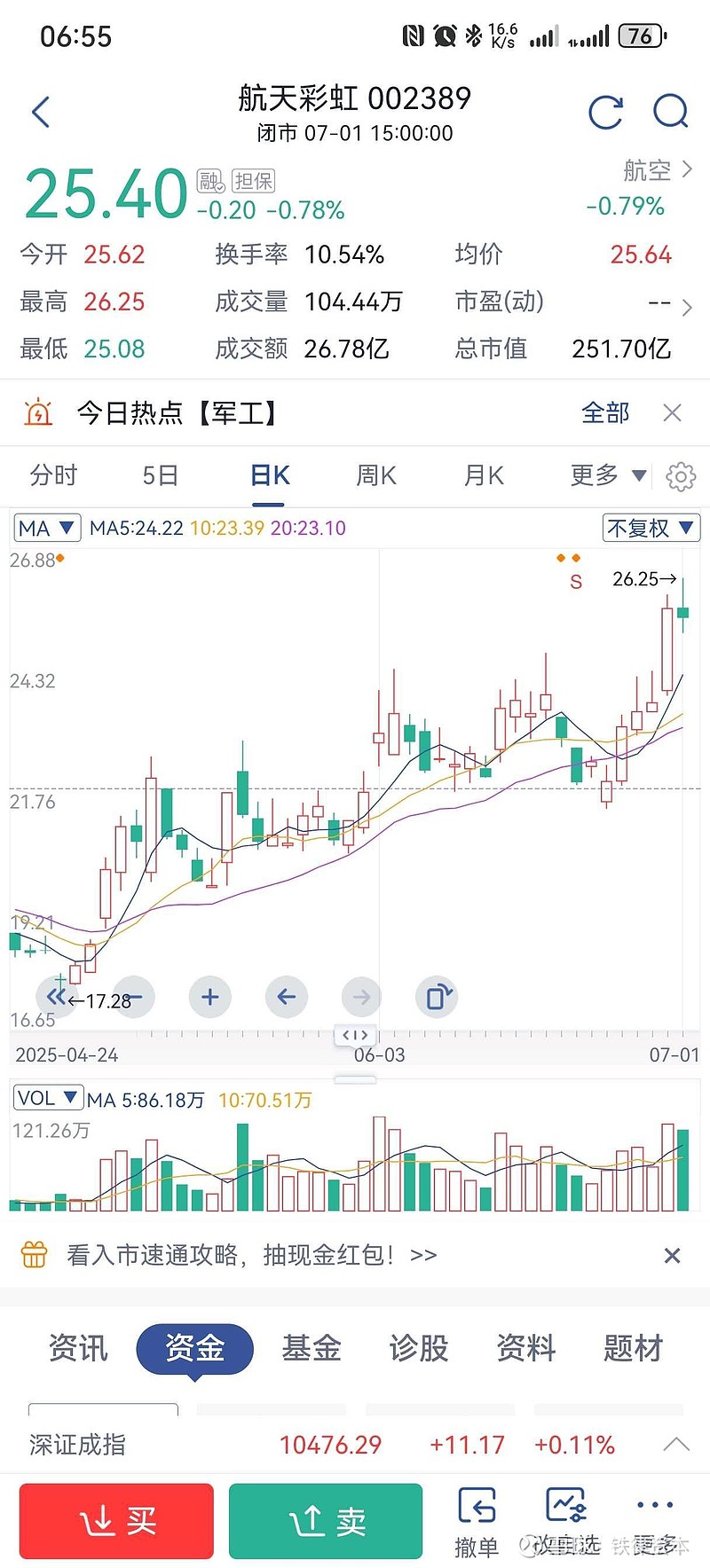
Task: Zoom in on the K-line chart
Action: click(209, 997)
